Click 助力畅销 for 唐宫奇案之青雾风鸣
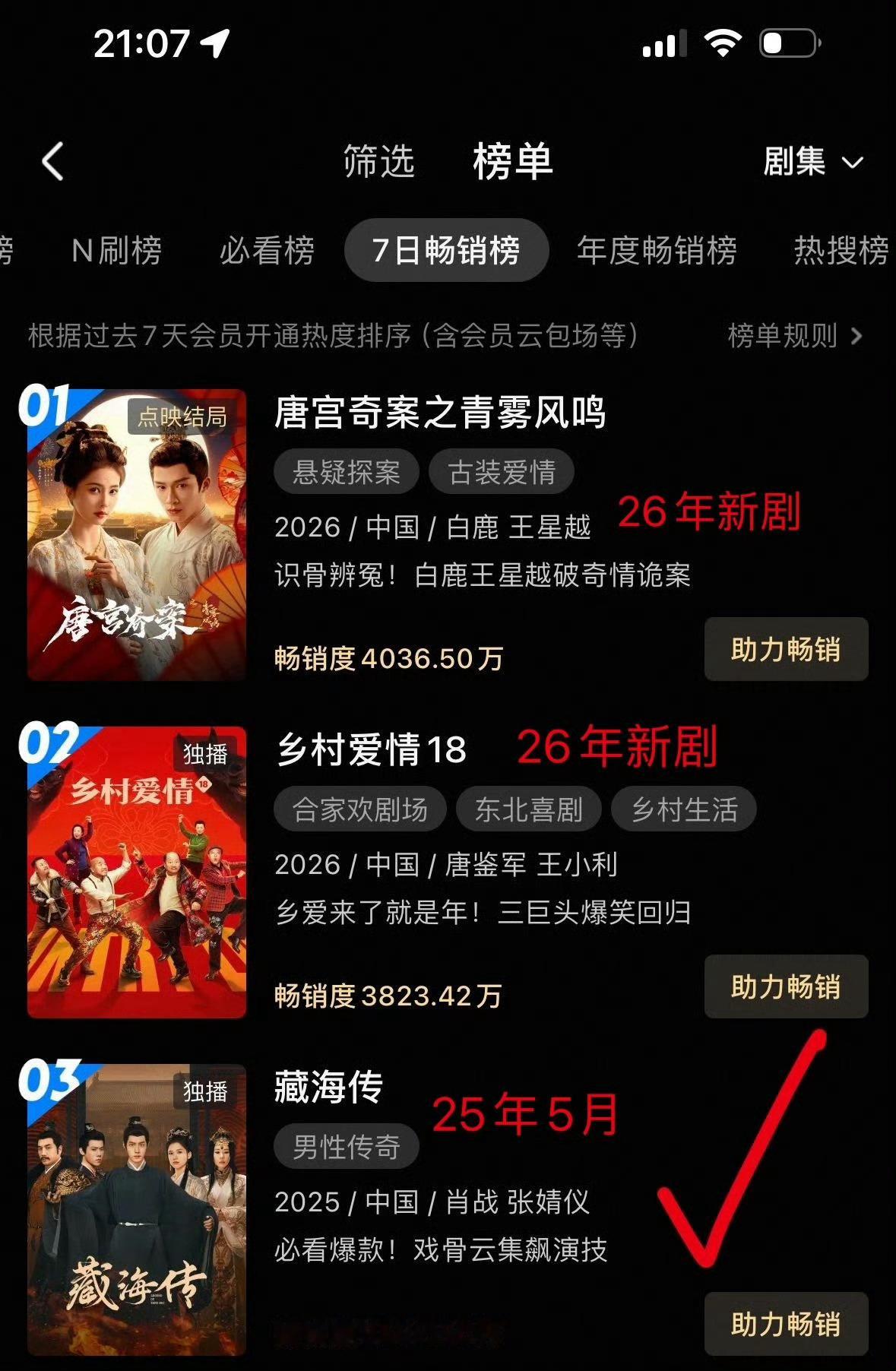This screenshot has width=896, height=1371. 786,651
